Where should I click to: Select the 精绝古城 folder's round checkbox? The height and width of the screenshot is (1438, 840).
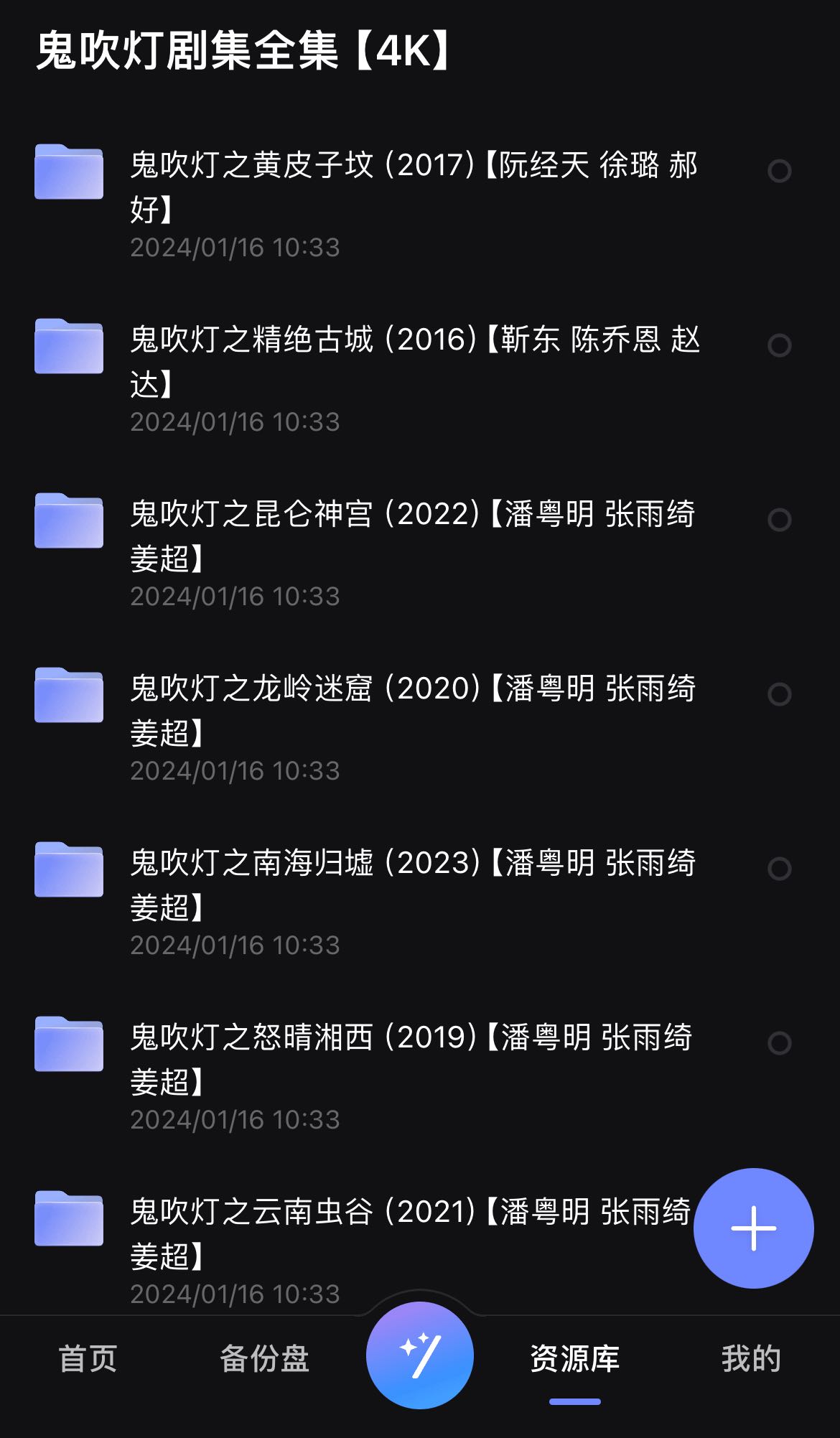(779, 345)
